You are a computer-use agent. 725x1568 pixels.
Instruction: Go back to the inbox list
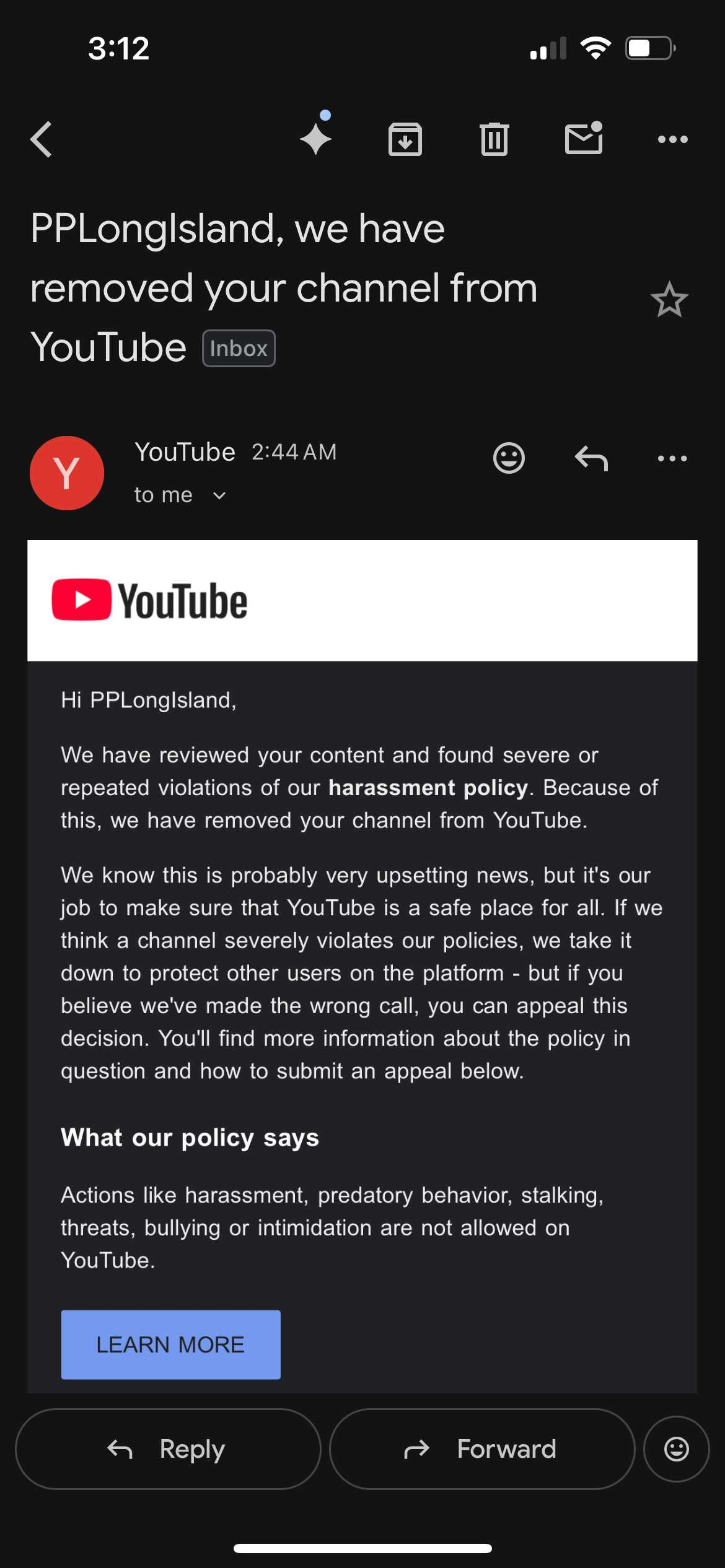42,139
